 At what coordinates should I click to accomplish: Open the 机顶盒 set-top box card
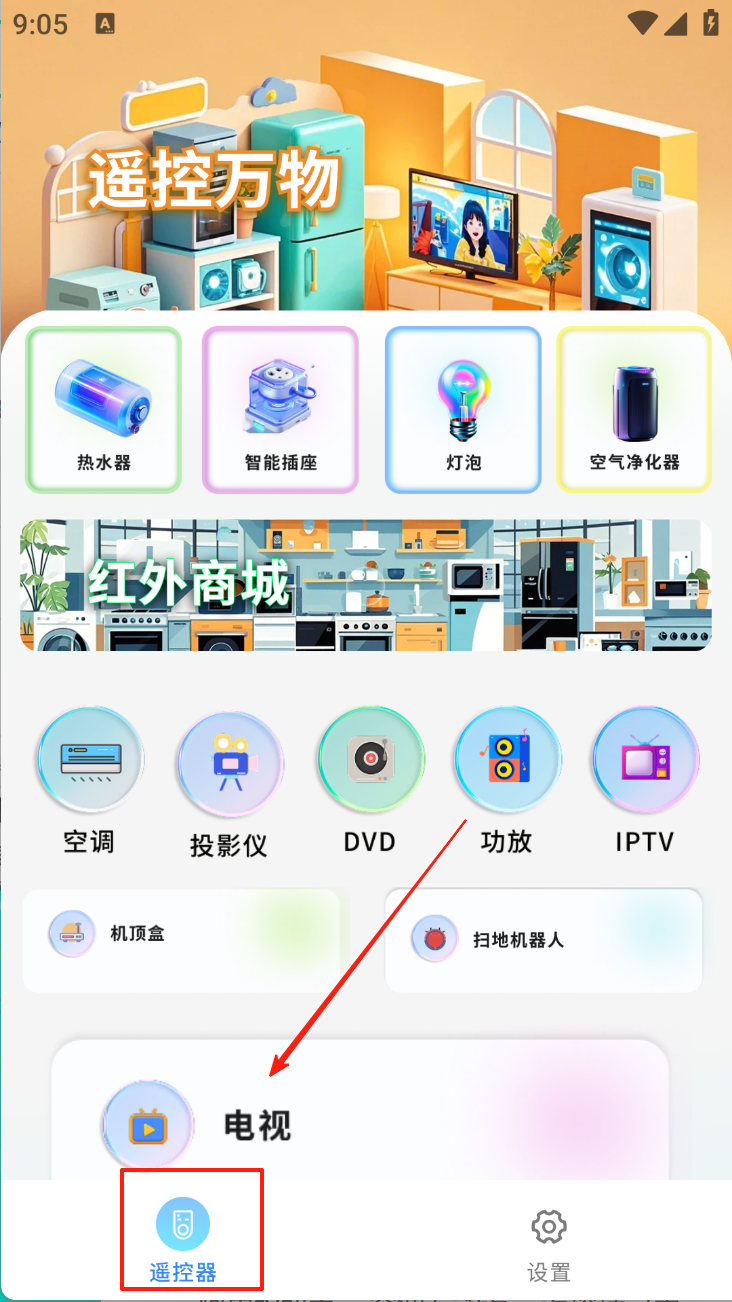[x=181, y=935]
